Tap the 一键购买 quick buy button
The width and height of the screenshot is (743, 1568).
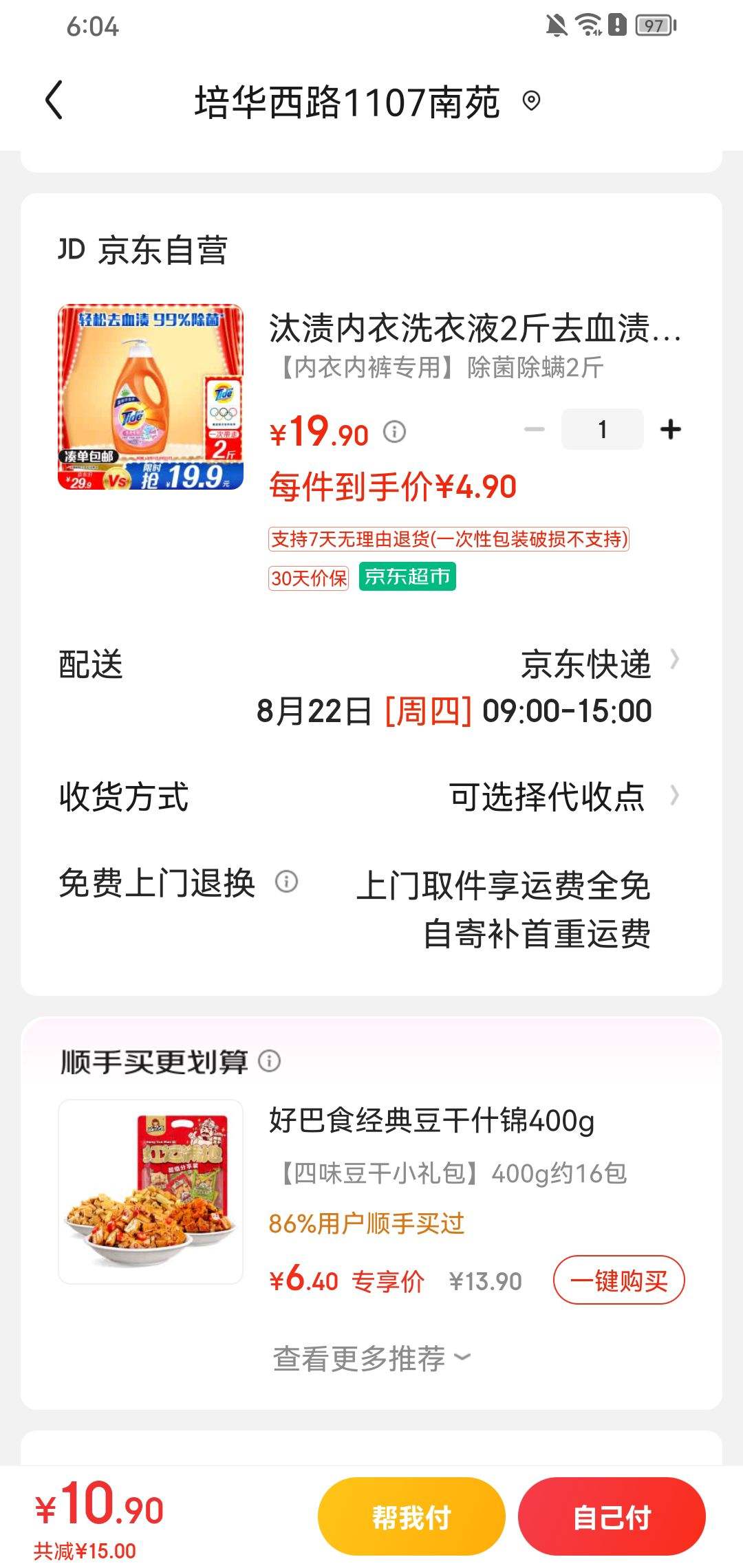[618, 1280]
